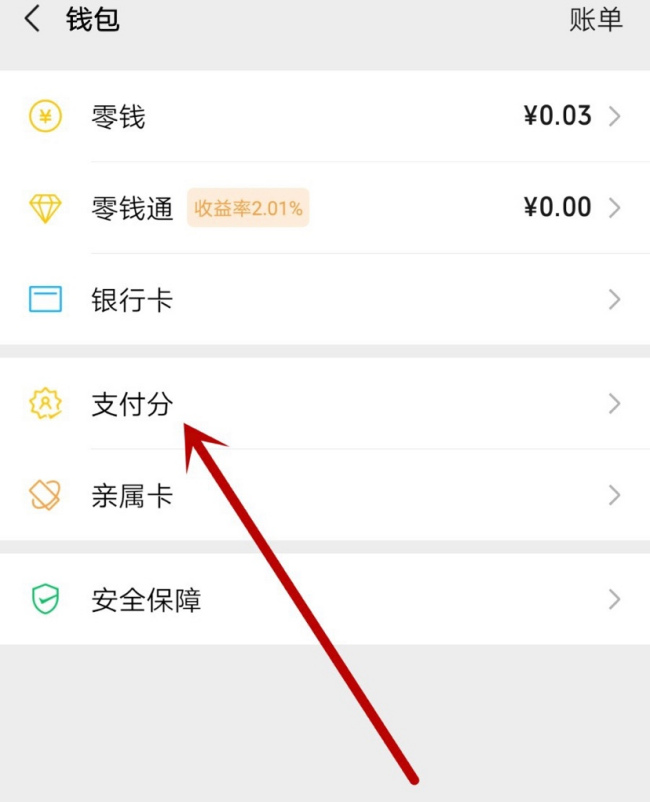Image resolution: width=650 pixels, height=802 pixels.
Task: Open the 零钱通 row
Action: [x=324, y=208]
